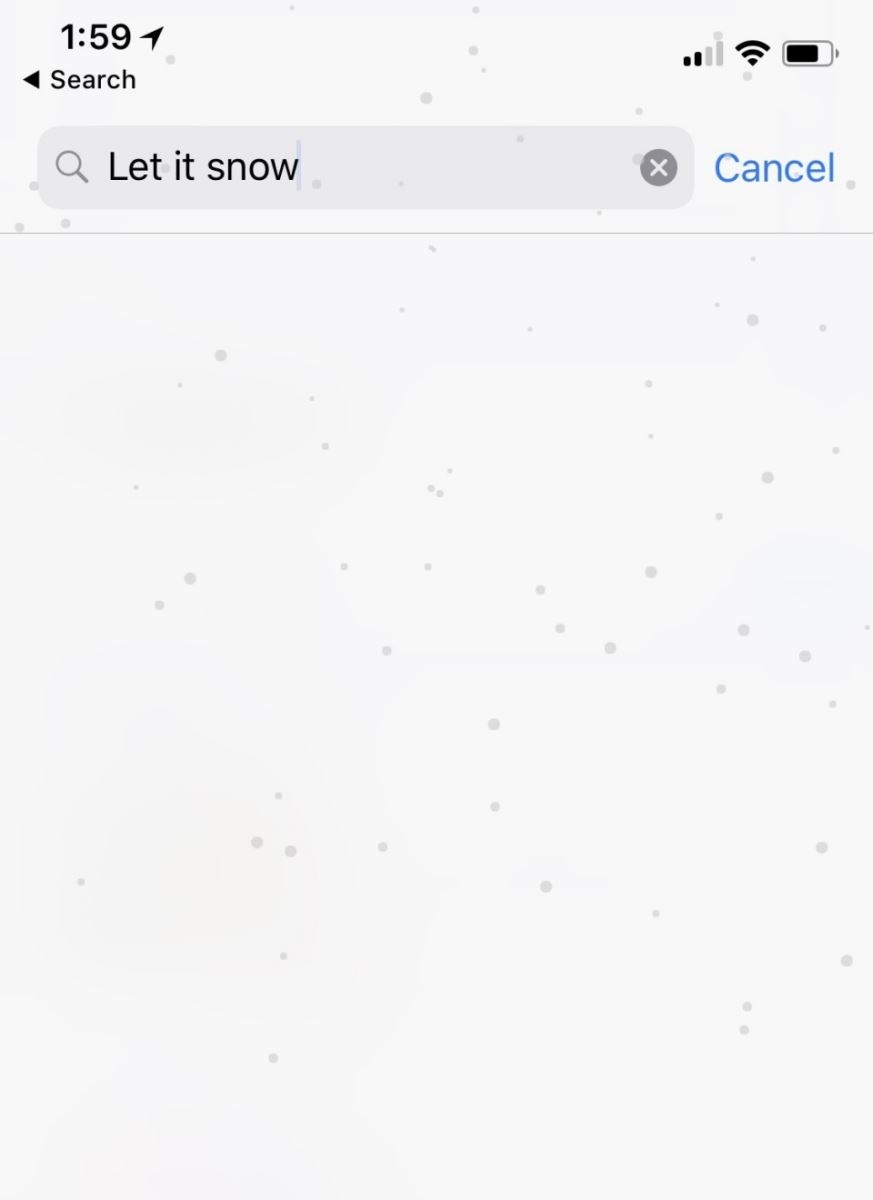Click the Wi-Fi status icon
Image resolution: width=873 pixels, height=1200 pixels.
tap(751, 53)
